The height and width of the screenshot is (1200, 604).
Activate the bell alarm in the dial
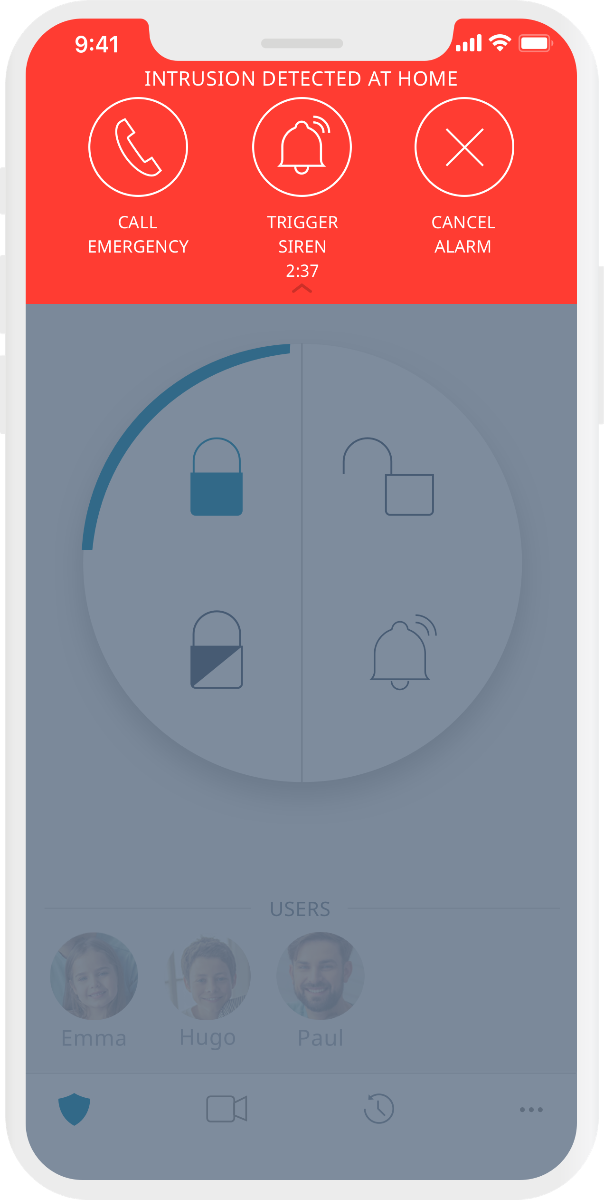[x=403, y=653]
